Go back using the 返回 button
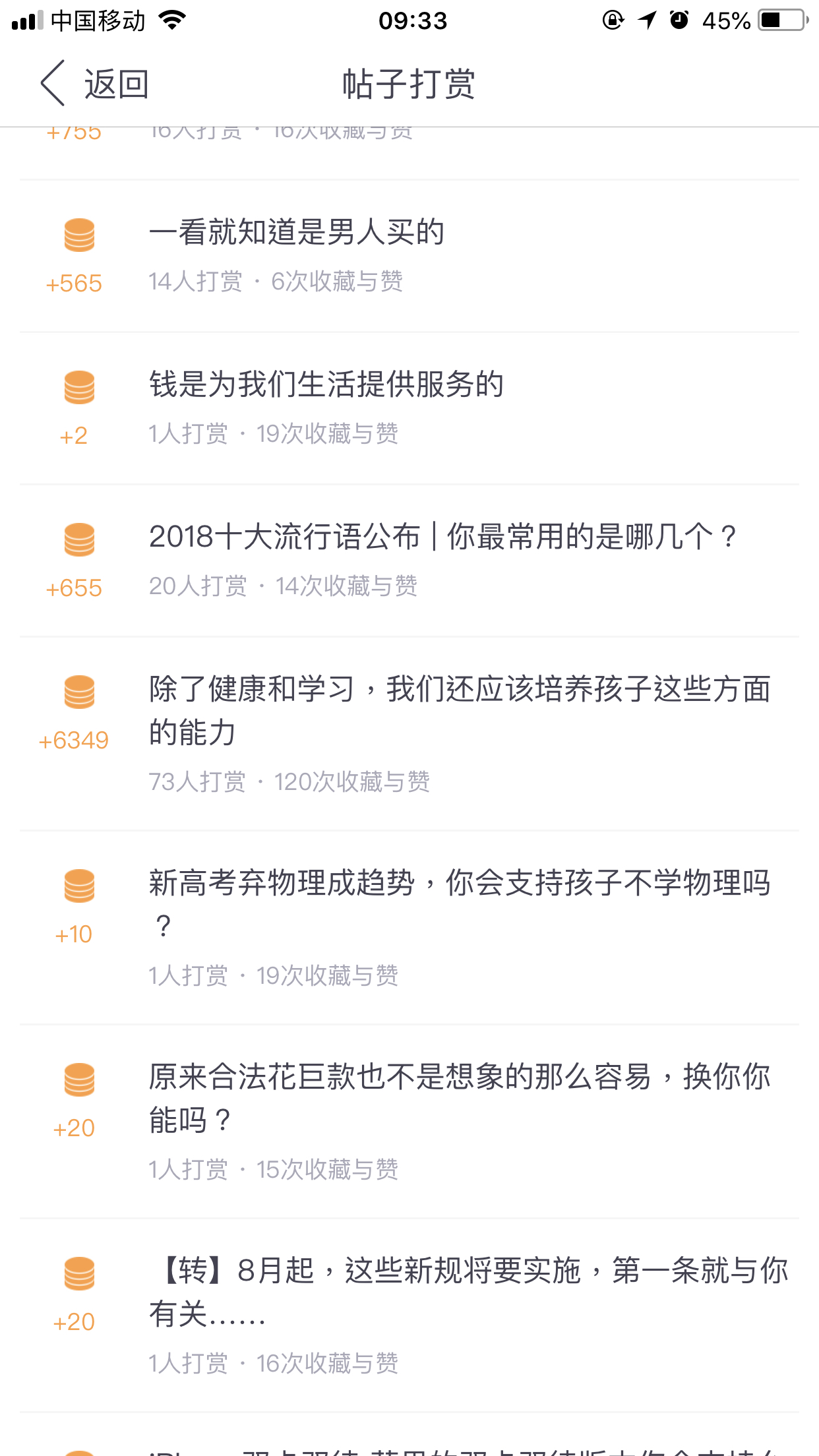Screen dimensions: 819x1456 click(95, 84)
